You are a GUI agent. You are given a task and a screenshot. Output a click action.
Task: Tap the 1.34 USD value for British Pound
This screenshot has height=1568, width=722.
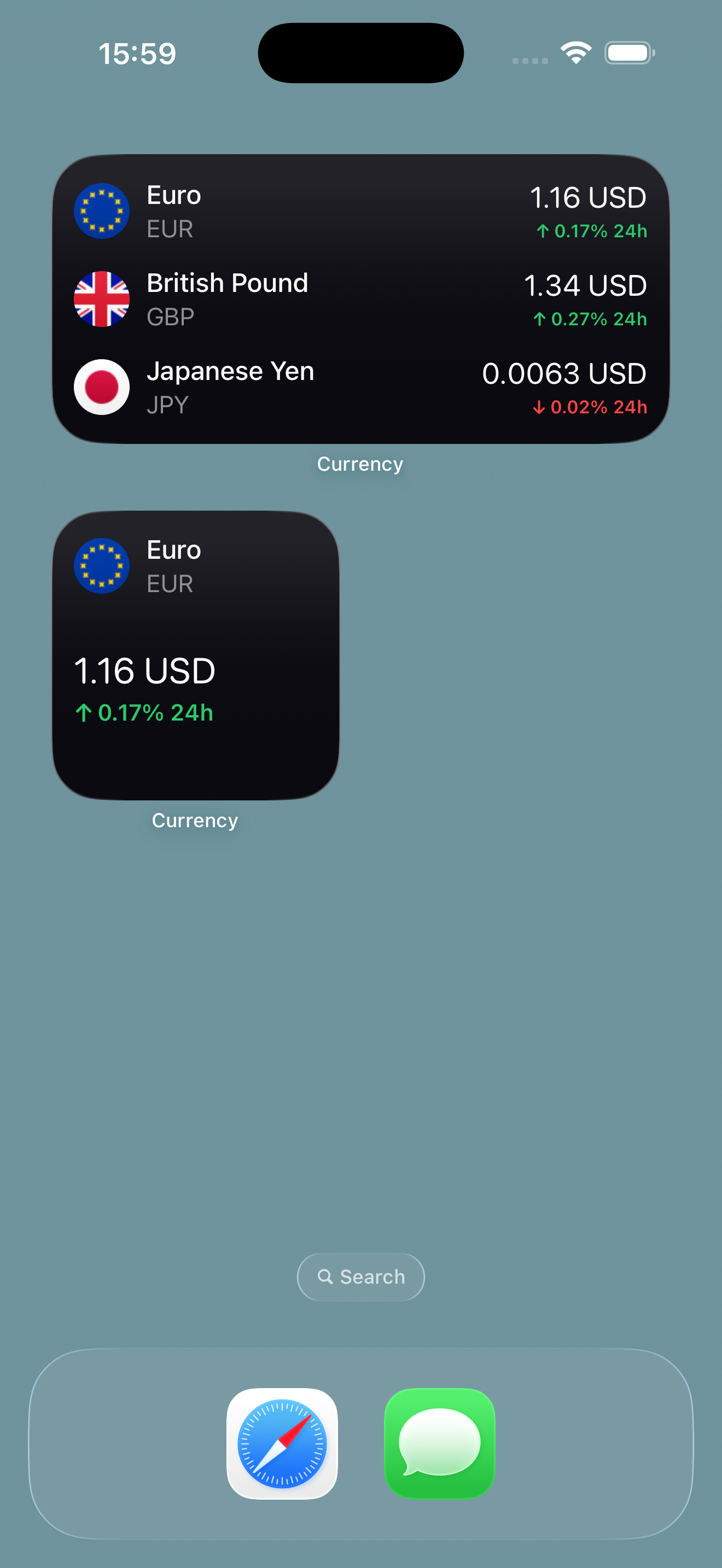coord(586,285)
